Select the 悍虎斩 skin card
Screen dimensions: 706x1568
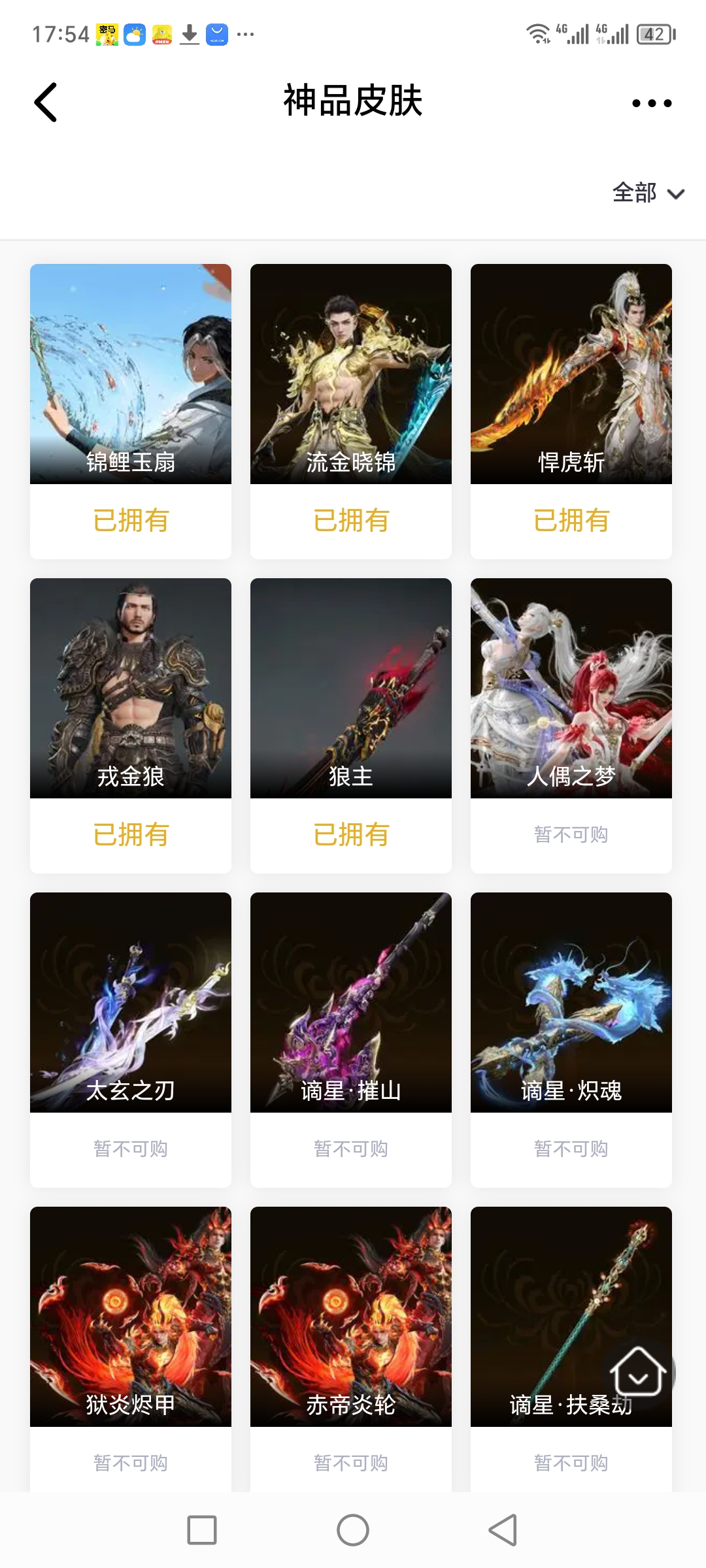[571, 374]
